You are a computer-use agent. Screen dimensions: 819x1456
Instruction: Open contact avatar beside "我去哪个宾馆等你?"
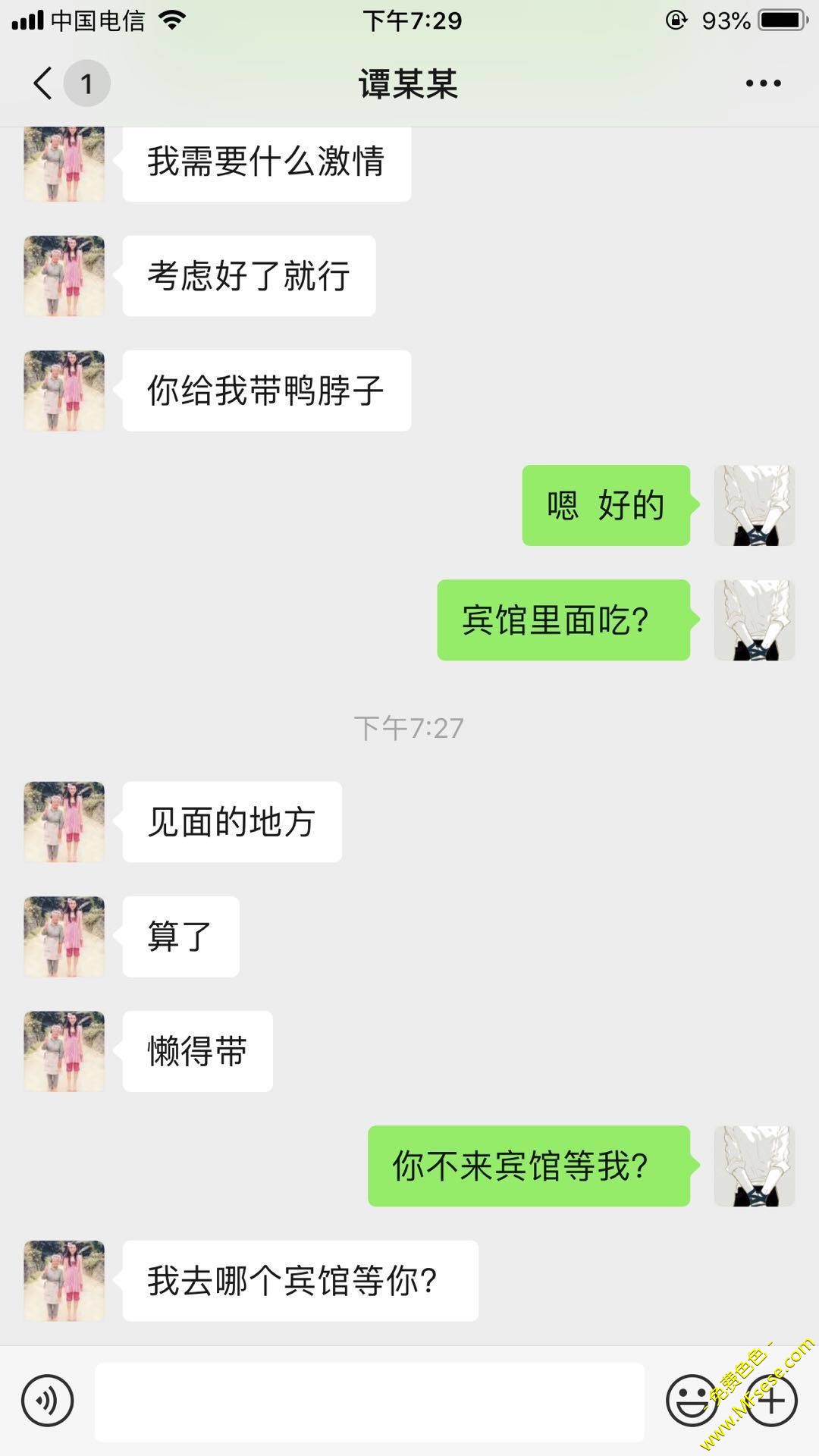pyautogui.click(x=64, y=1281)
